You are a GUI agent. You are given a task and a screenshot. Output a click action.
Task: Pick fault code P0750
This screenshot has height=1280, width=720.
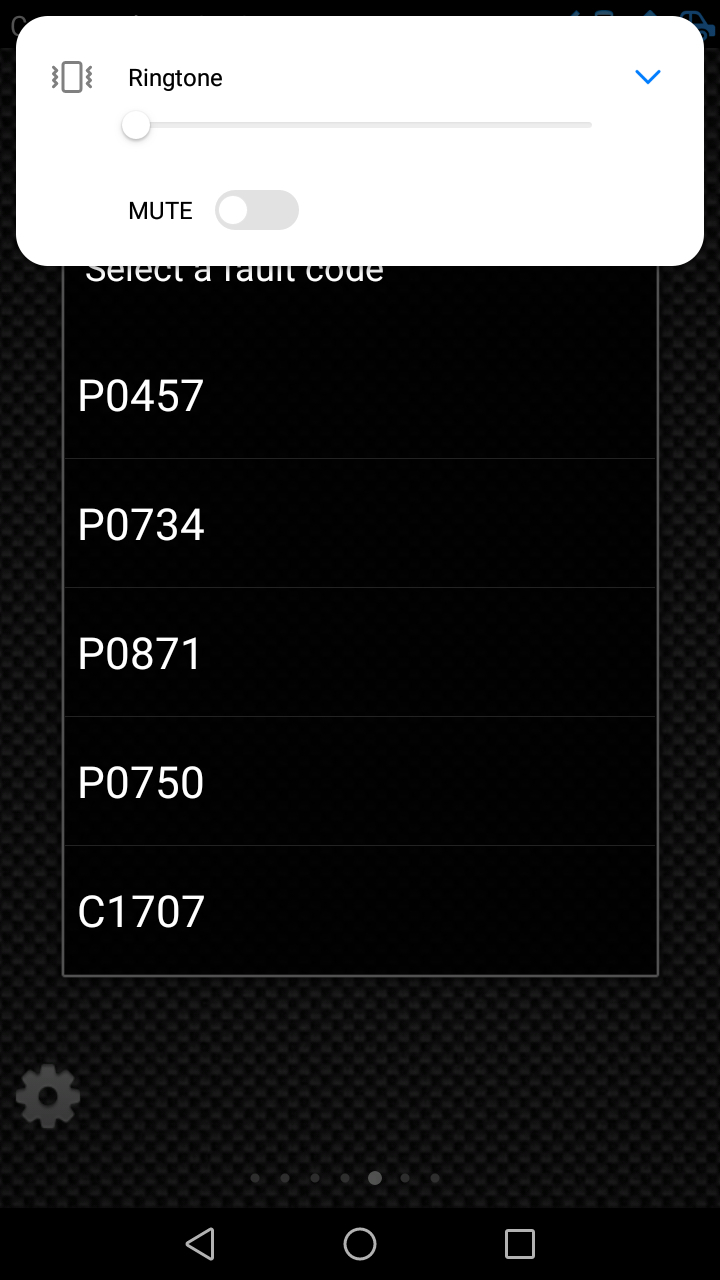tap(360, 782)
